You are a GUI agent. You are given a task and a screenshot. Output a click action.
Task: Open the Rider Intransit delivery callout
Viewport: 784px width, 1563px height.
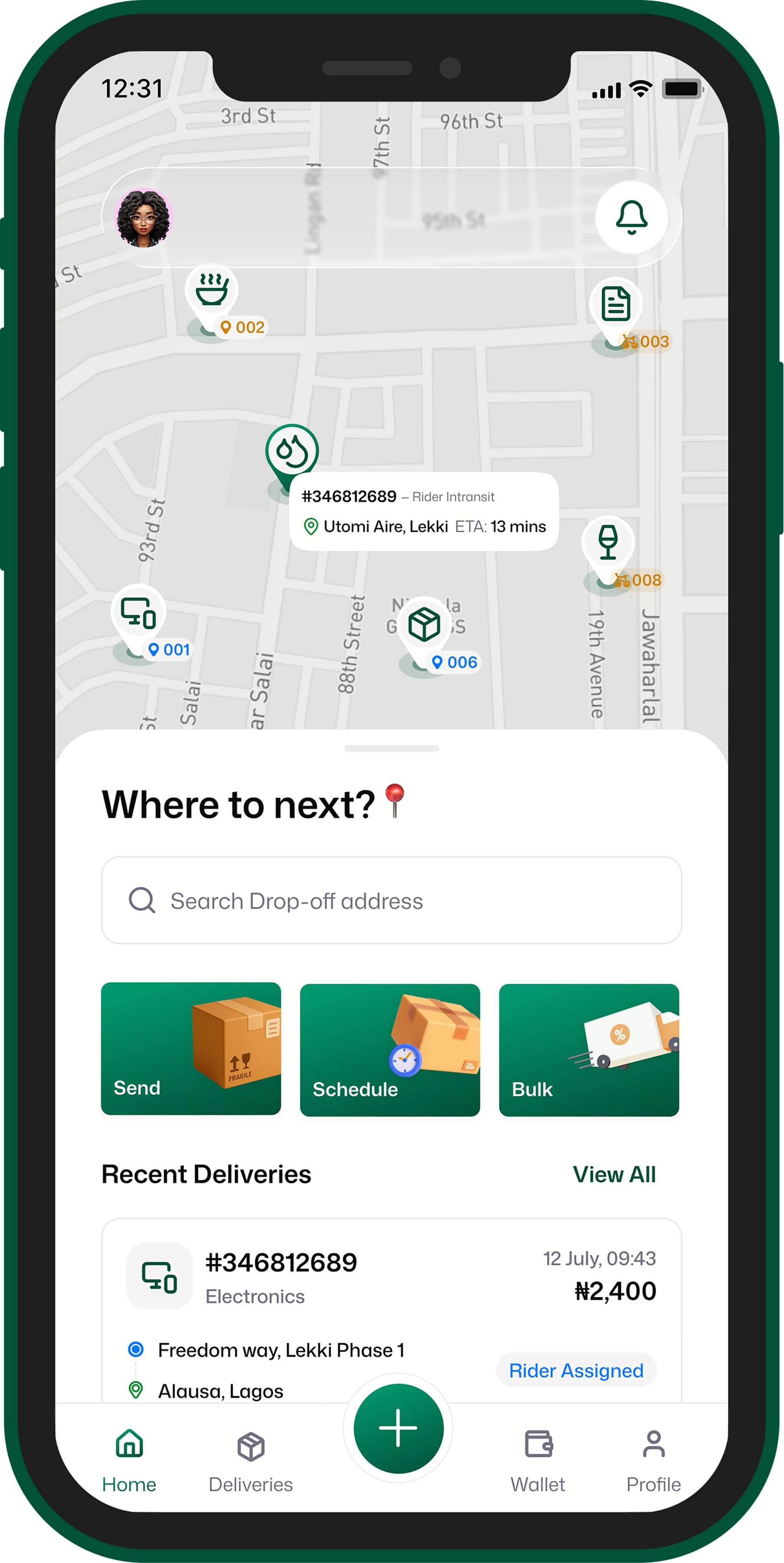(x=424, y=511)
